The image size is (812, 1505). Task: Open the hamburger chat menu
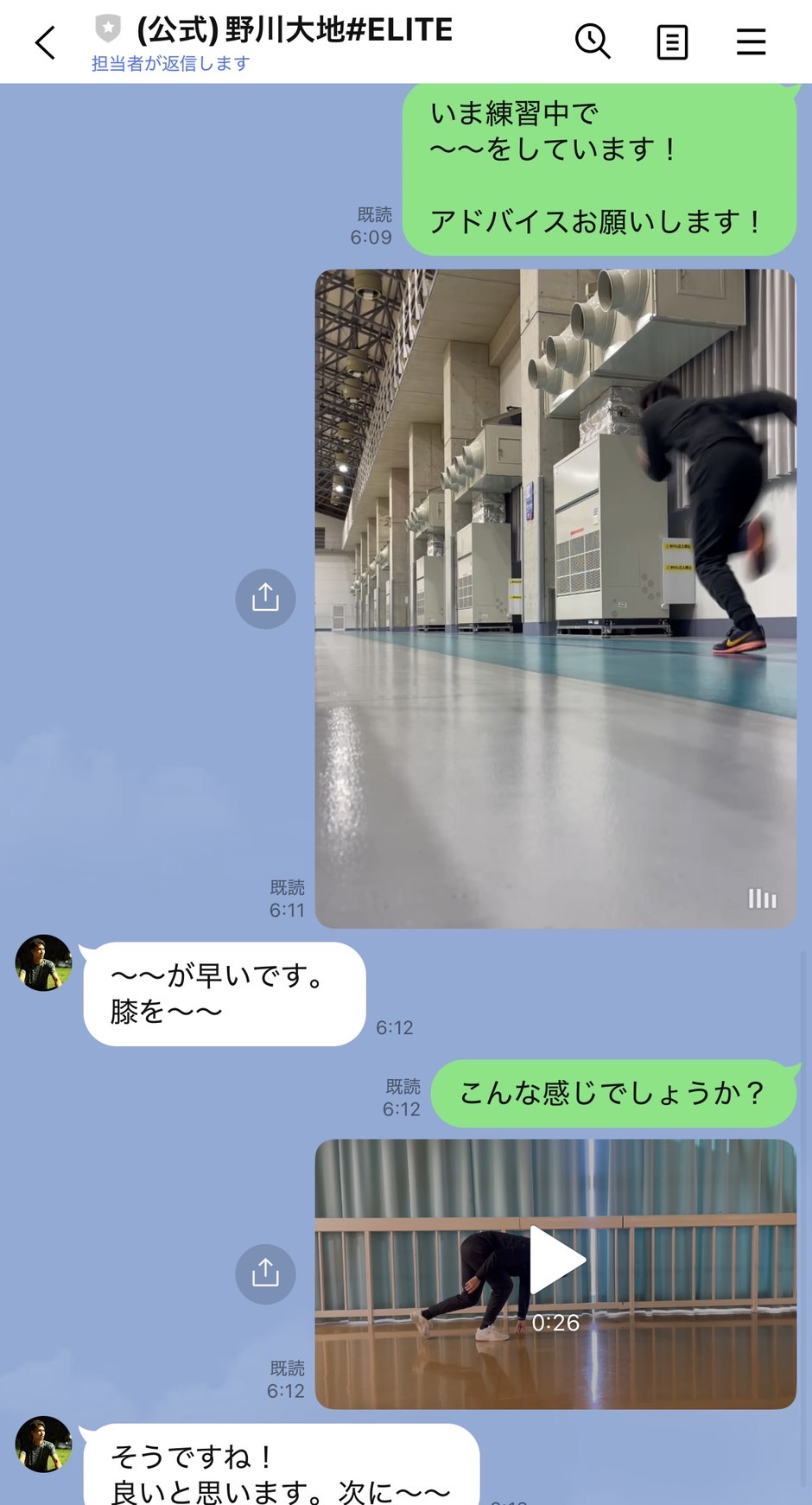coord(751,41)
